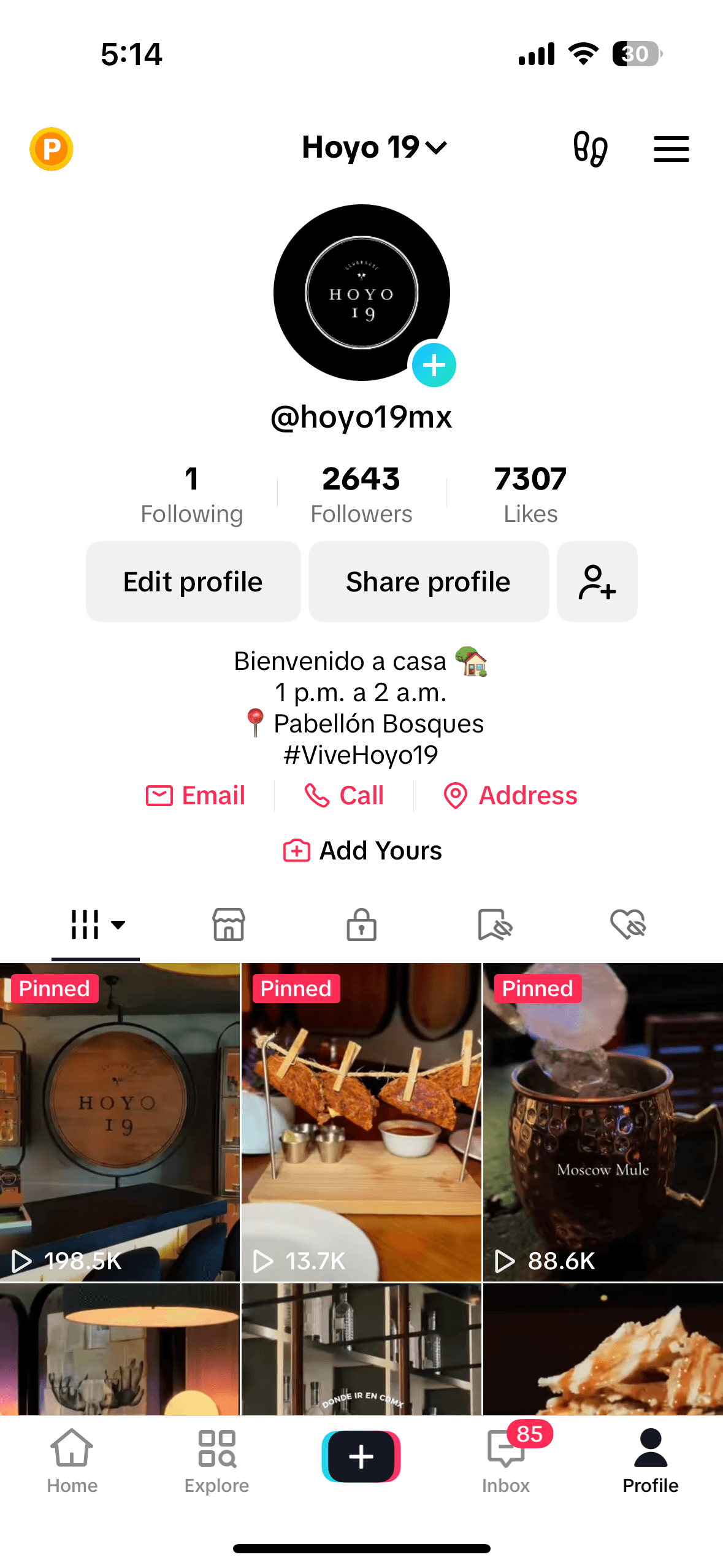Image resolution: width=723 pixels, height=1568 pixels.
Task: Tap Add Yours
Action: pos(362,851)
